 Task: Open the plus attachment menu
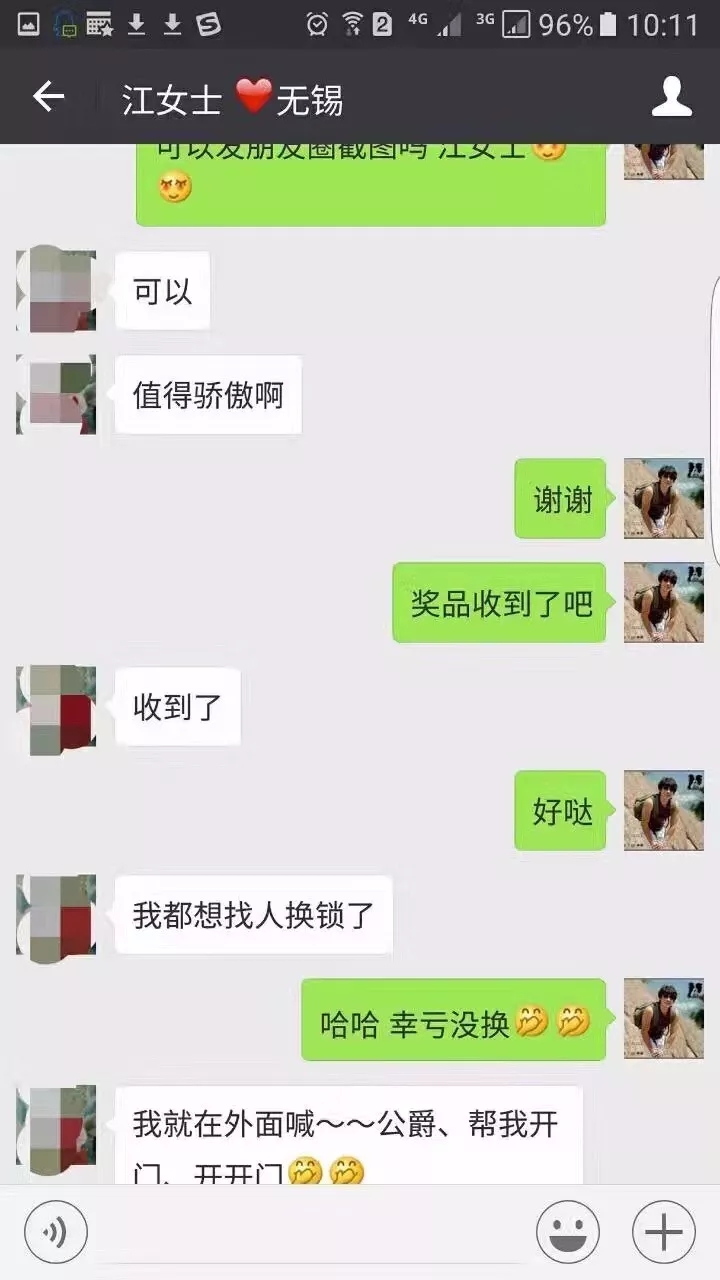point(664,1232)
